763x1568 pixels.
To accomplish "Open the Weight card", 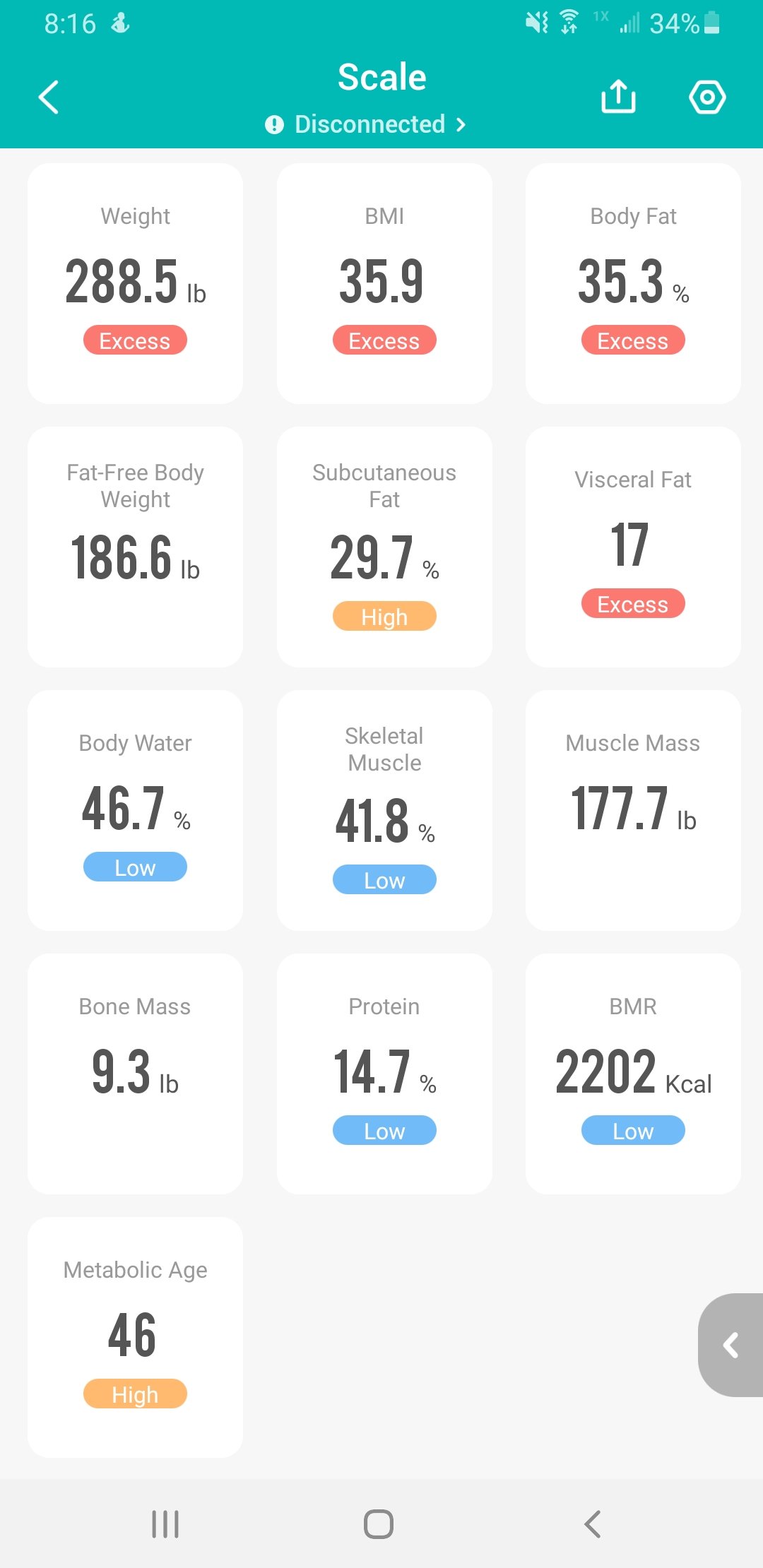I will (135, 283).
